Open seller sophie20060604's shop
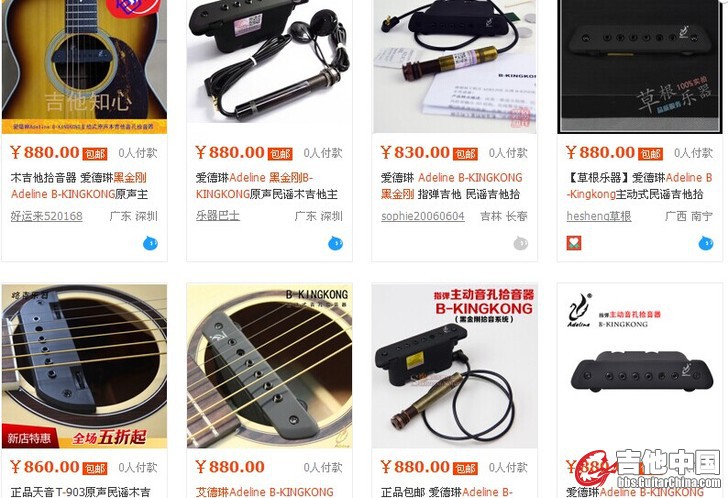The width and height of the screenshot is (728, 498). [422, 216]
